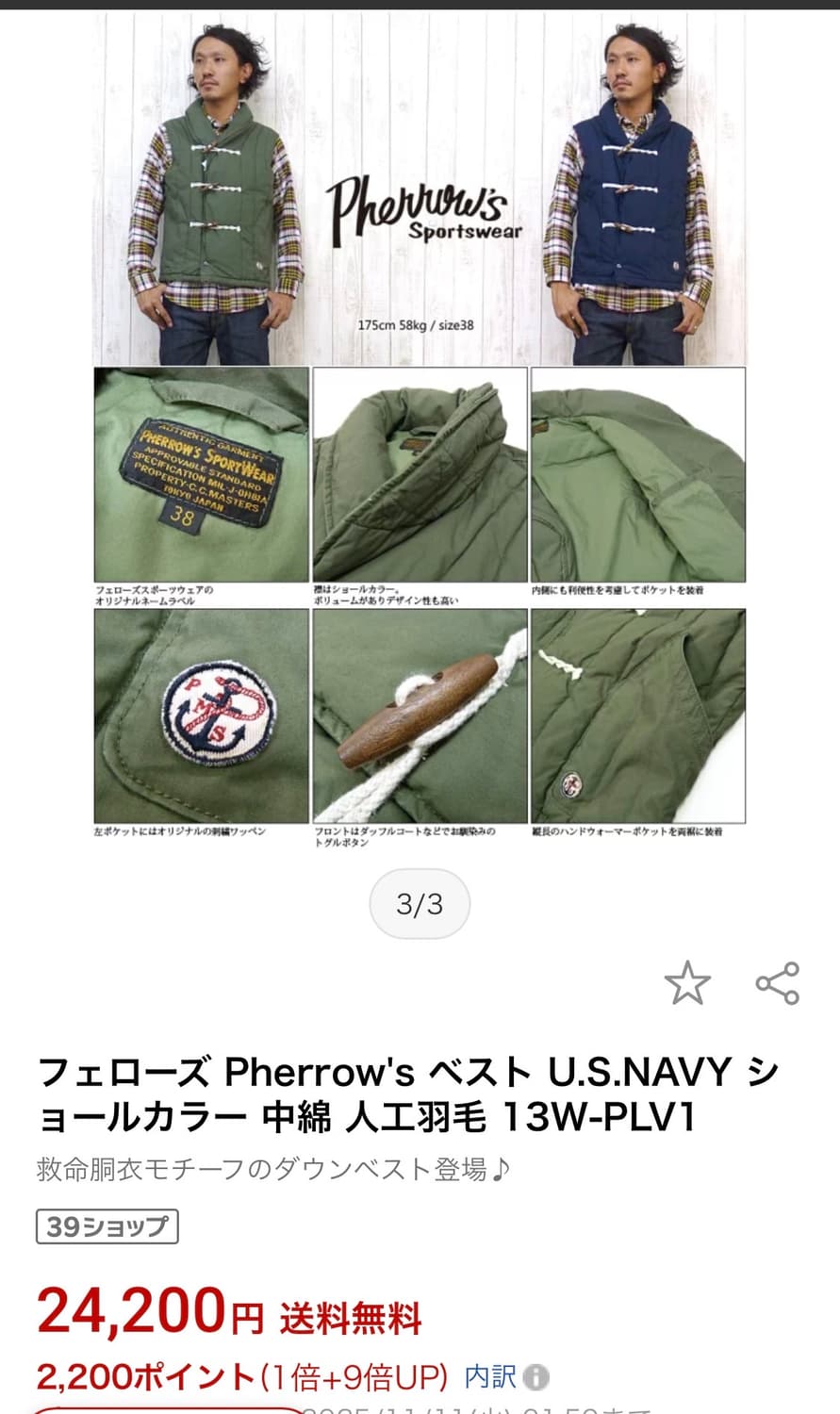Select the shawl collar detail photo
This screenshot has height=1414, width=840.
tap(419, 471)
